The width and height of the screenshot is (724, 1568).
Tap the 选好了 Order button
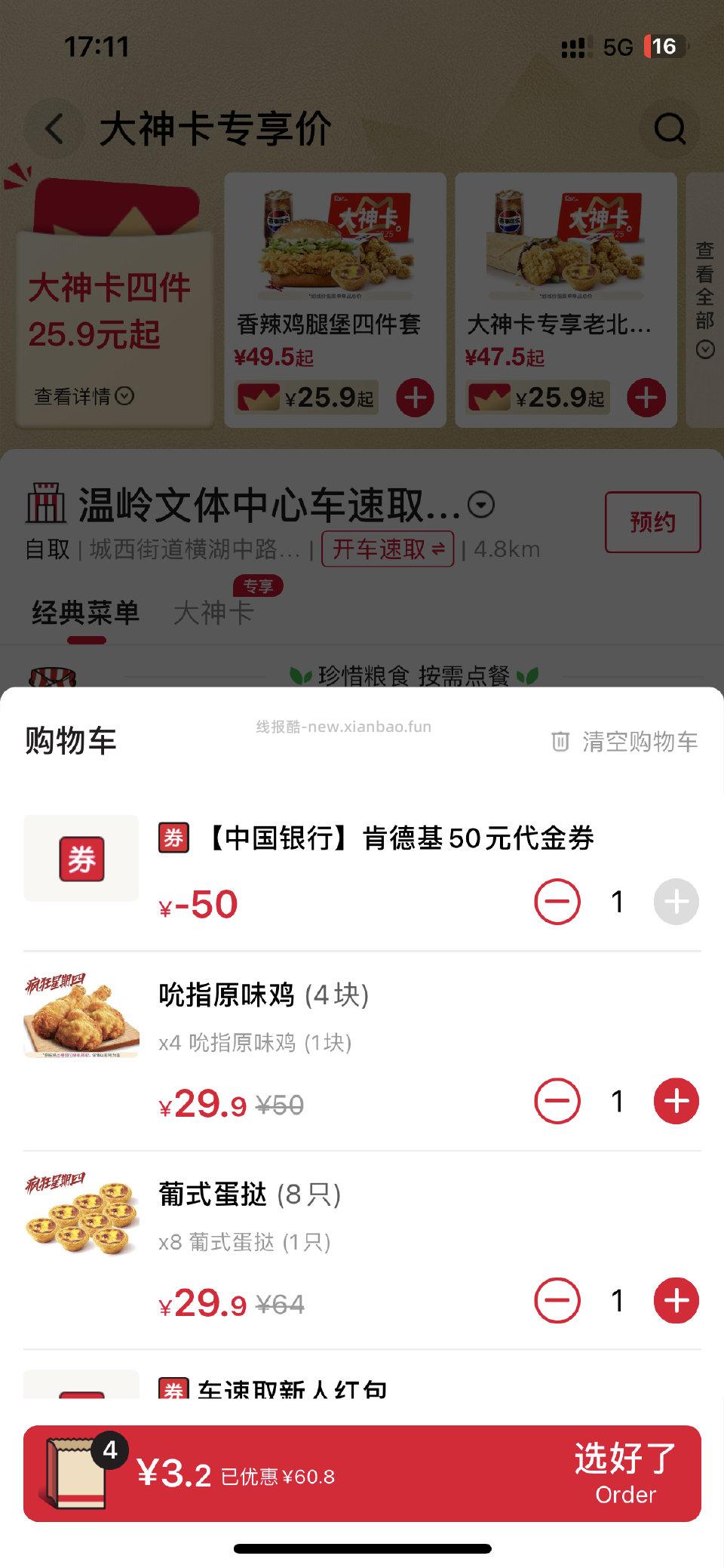tap(624, 1467)
